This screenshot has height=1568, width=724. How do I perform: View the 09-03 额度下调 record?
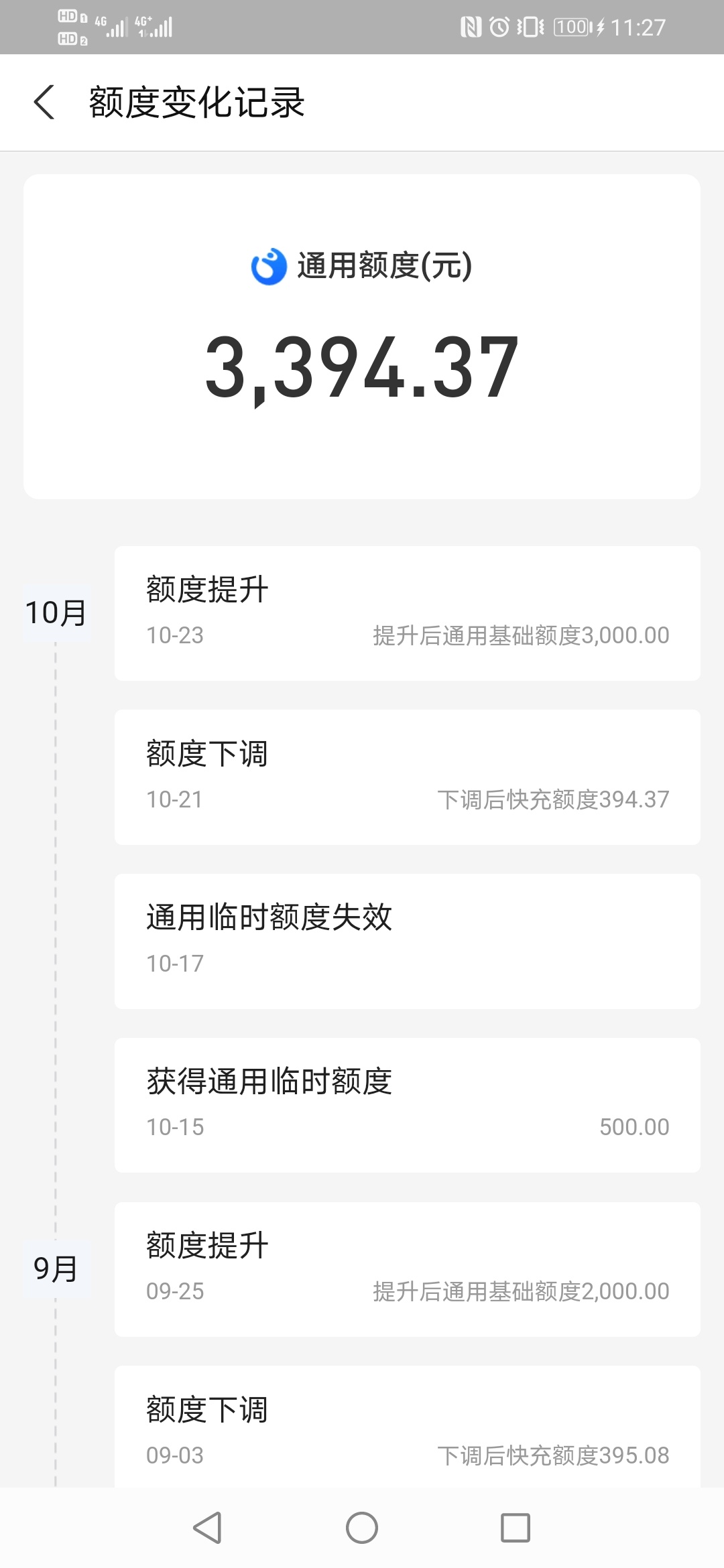click(x=408, y=1427)
